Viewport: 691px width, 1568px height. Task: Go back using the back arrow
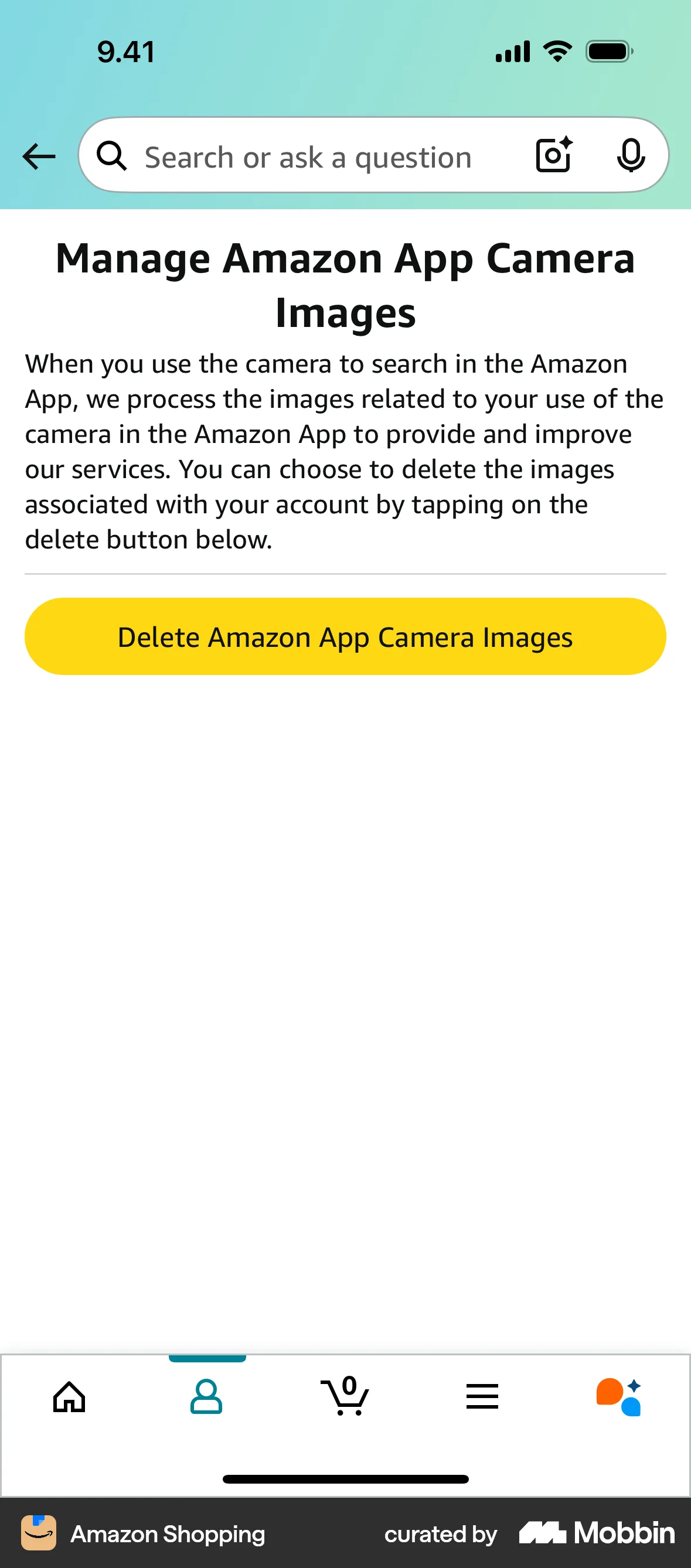tap(38, 156)
